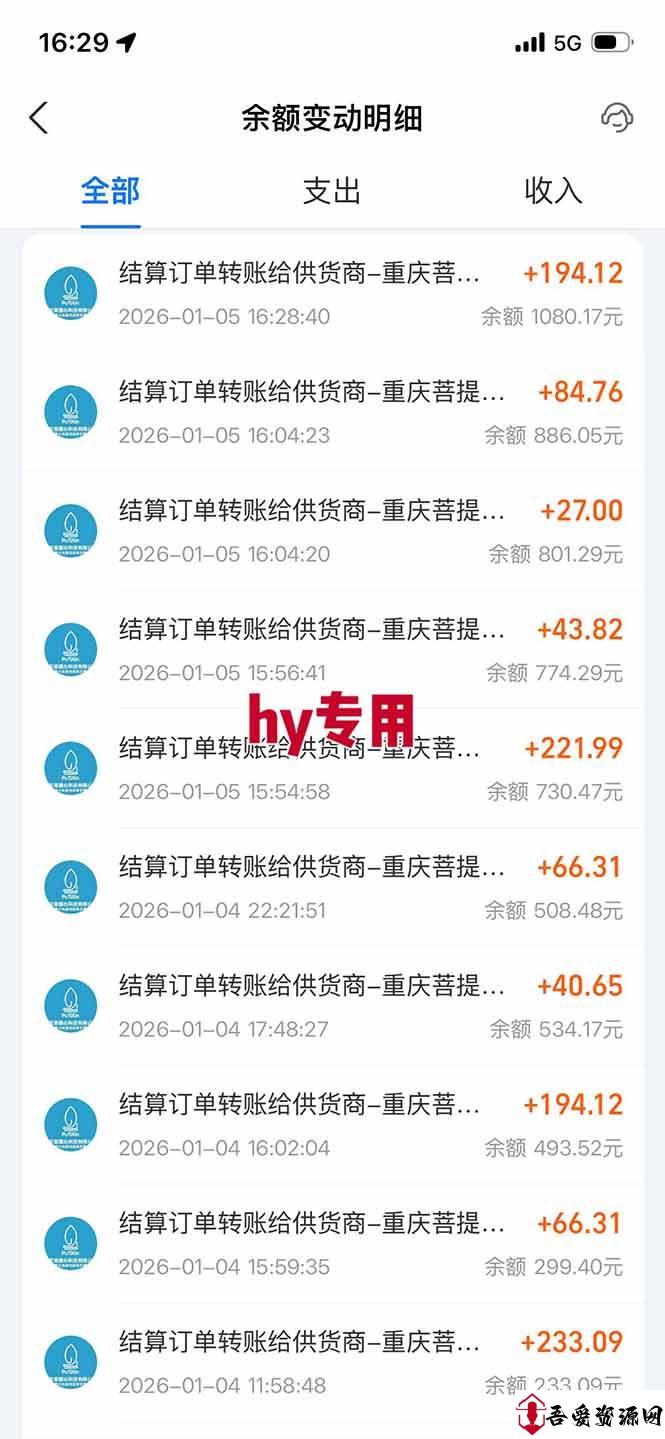Viewport: 665px width, 1439px height.
Task: Switch to the 收入 tab
Action: tap(553, 191)
